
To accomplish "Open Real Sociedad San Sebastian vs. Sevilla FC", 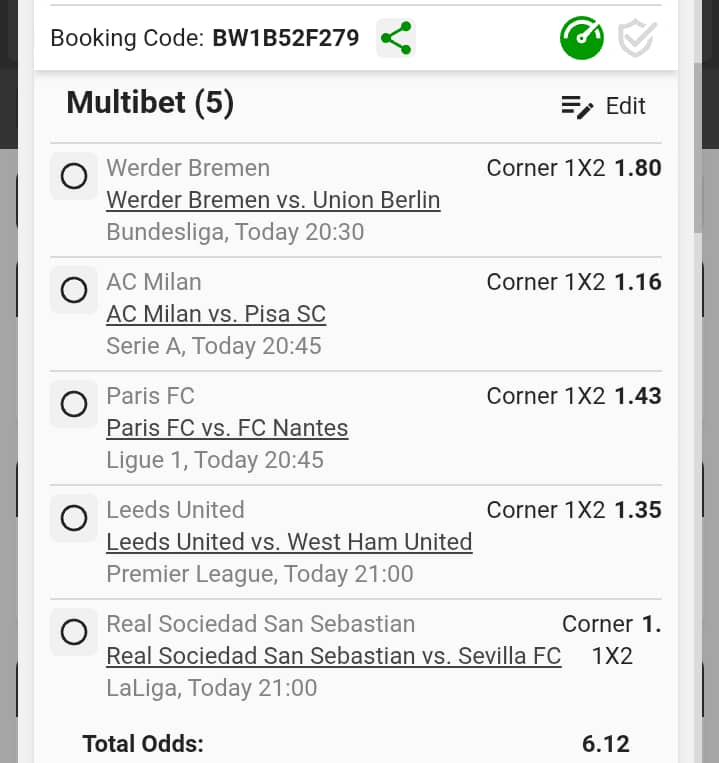I will tap(333, 656).
